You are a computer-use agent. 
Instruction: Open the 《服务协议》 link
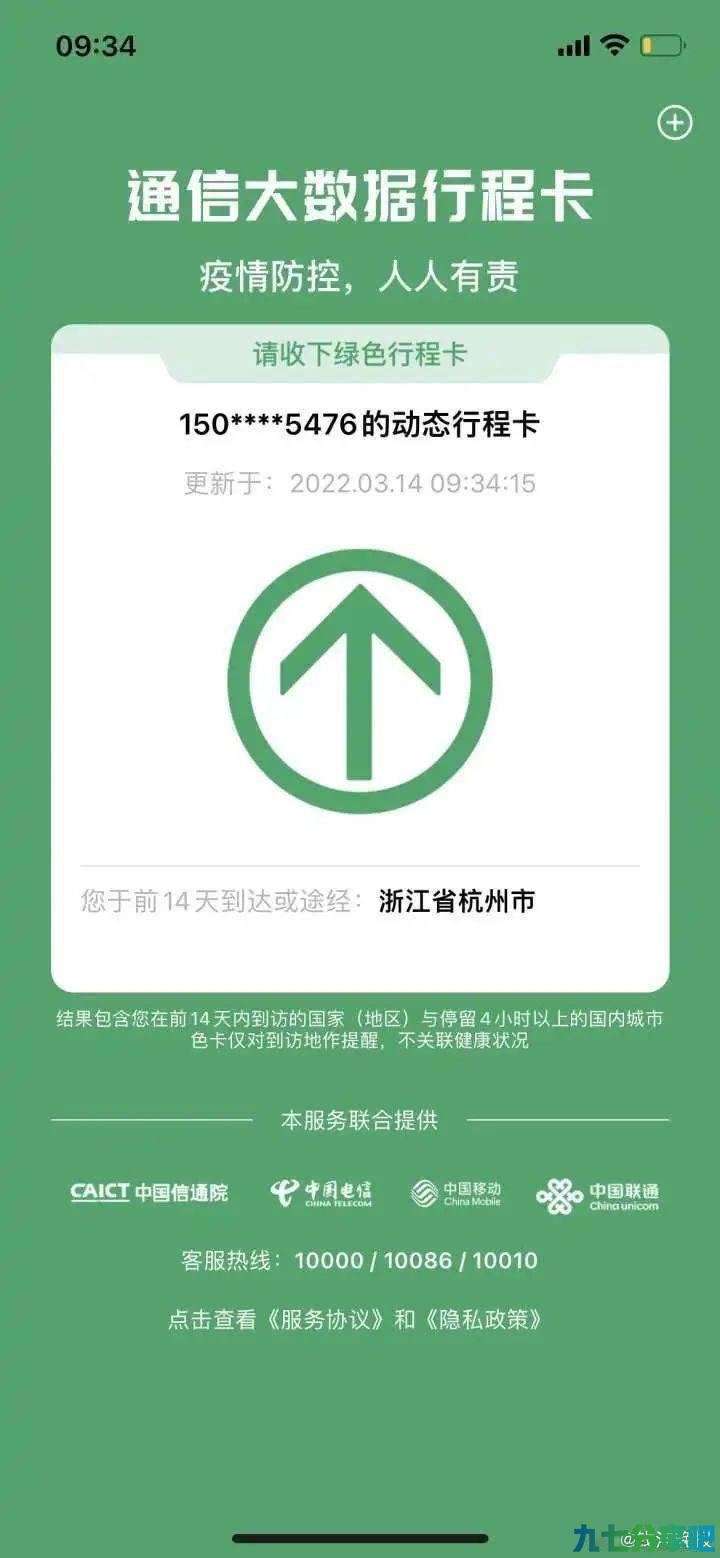(x=326, y=1319)
